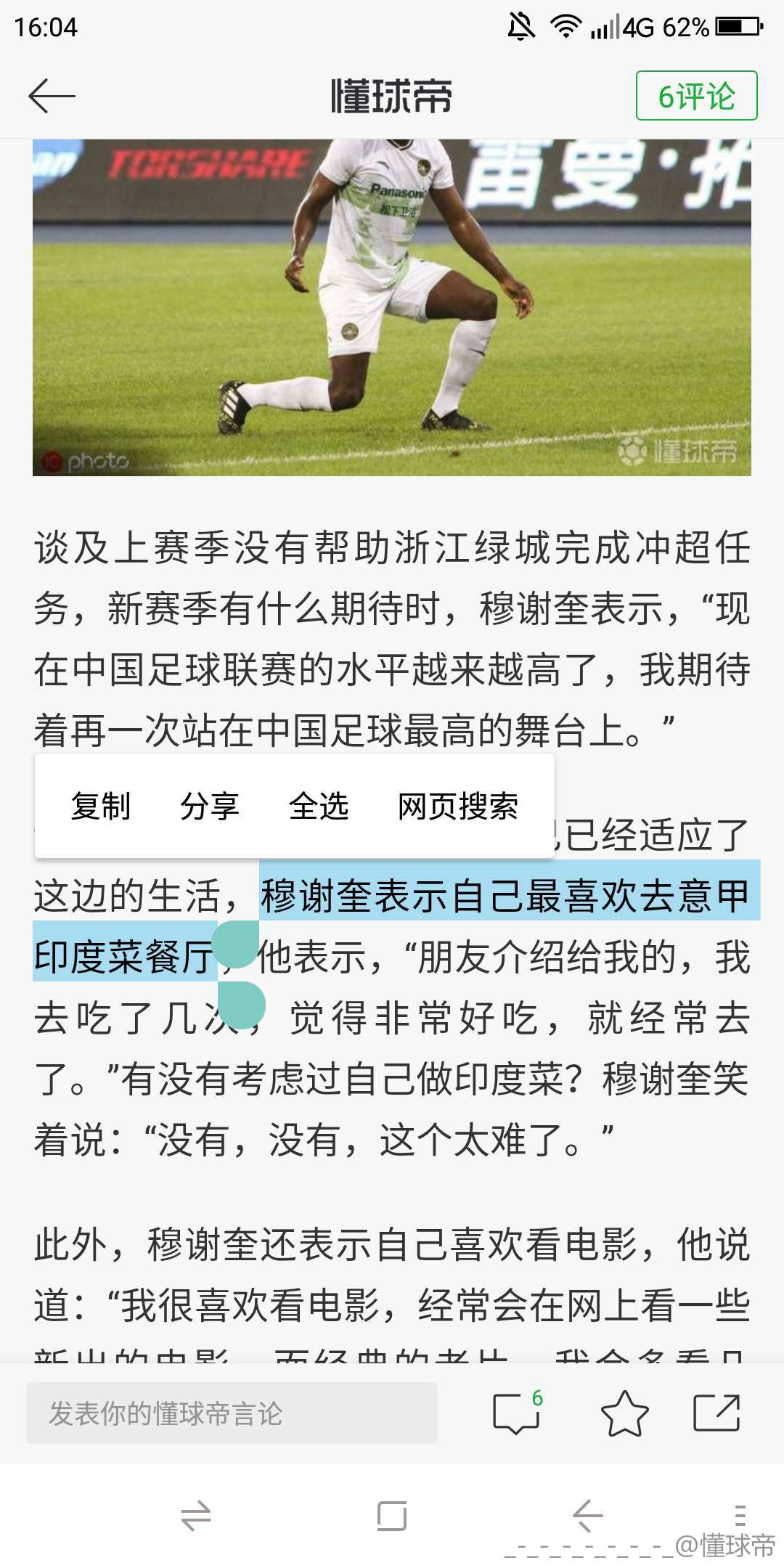Open the three-dot menu in navigation bar
784x1568 pixels.
(x=740, y=1516)
